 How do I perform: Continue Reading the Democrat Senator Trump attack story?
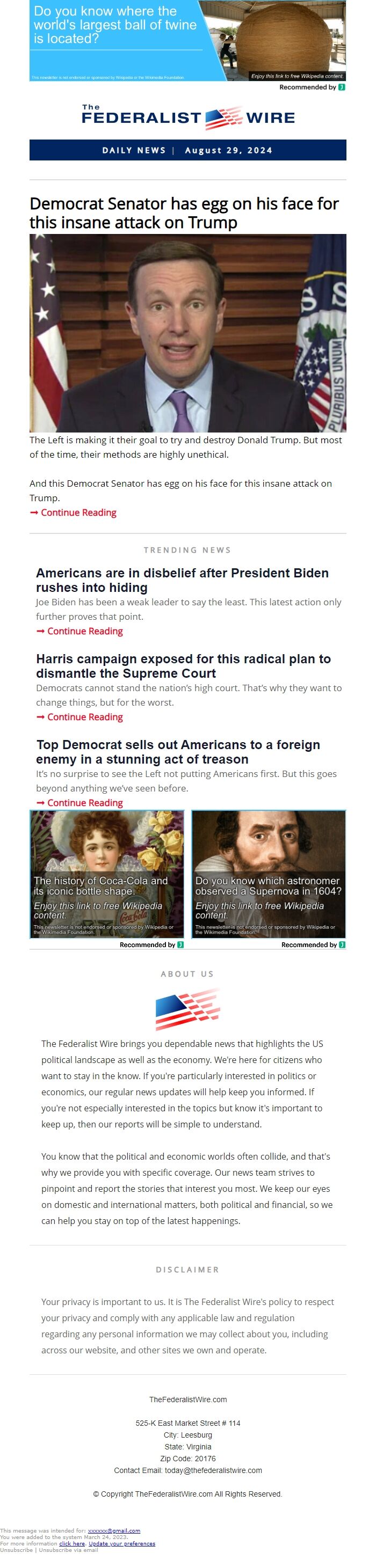point(78,512)
